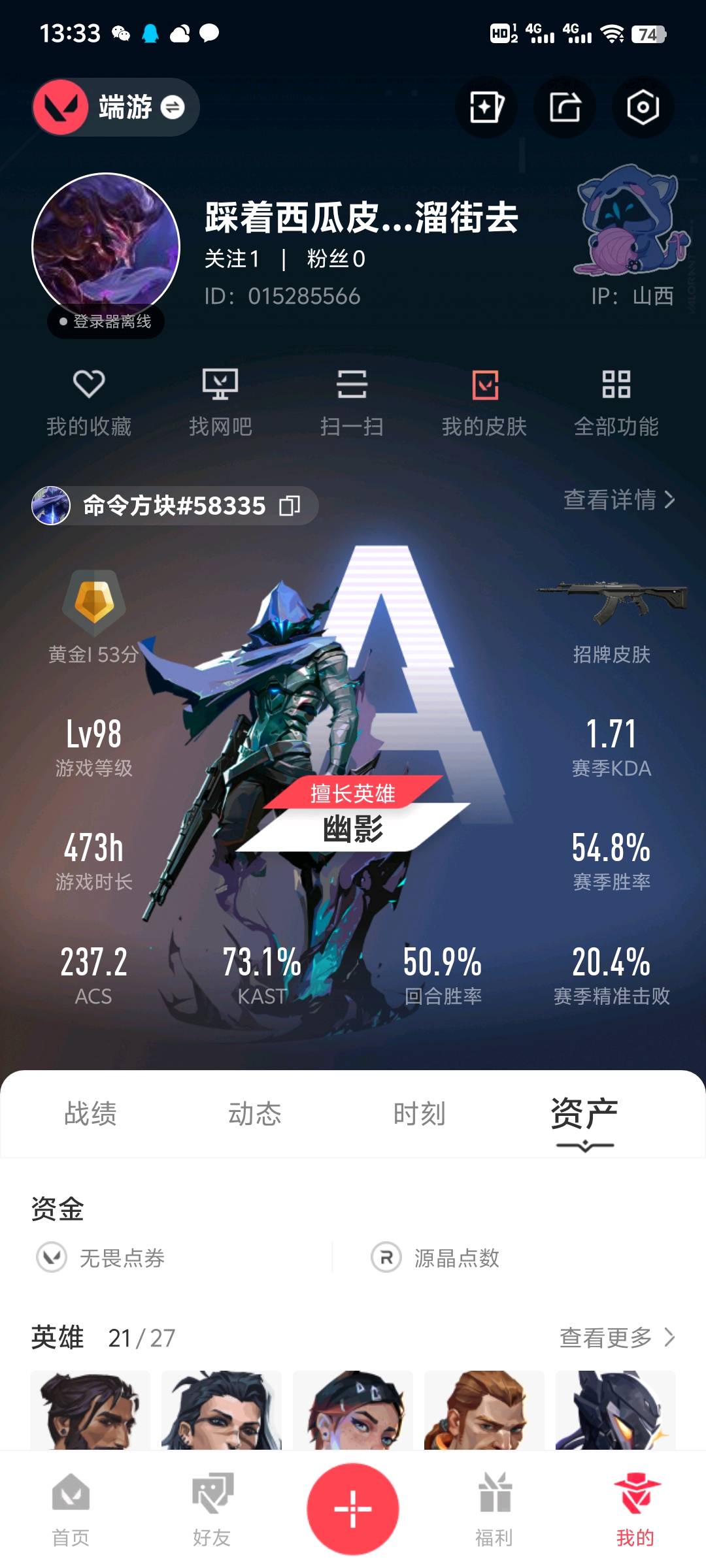This screenshot has height=1568, width=706.
Task: Copy the game ID 命令方块#58335
Action: [290, 505]
